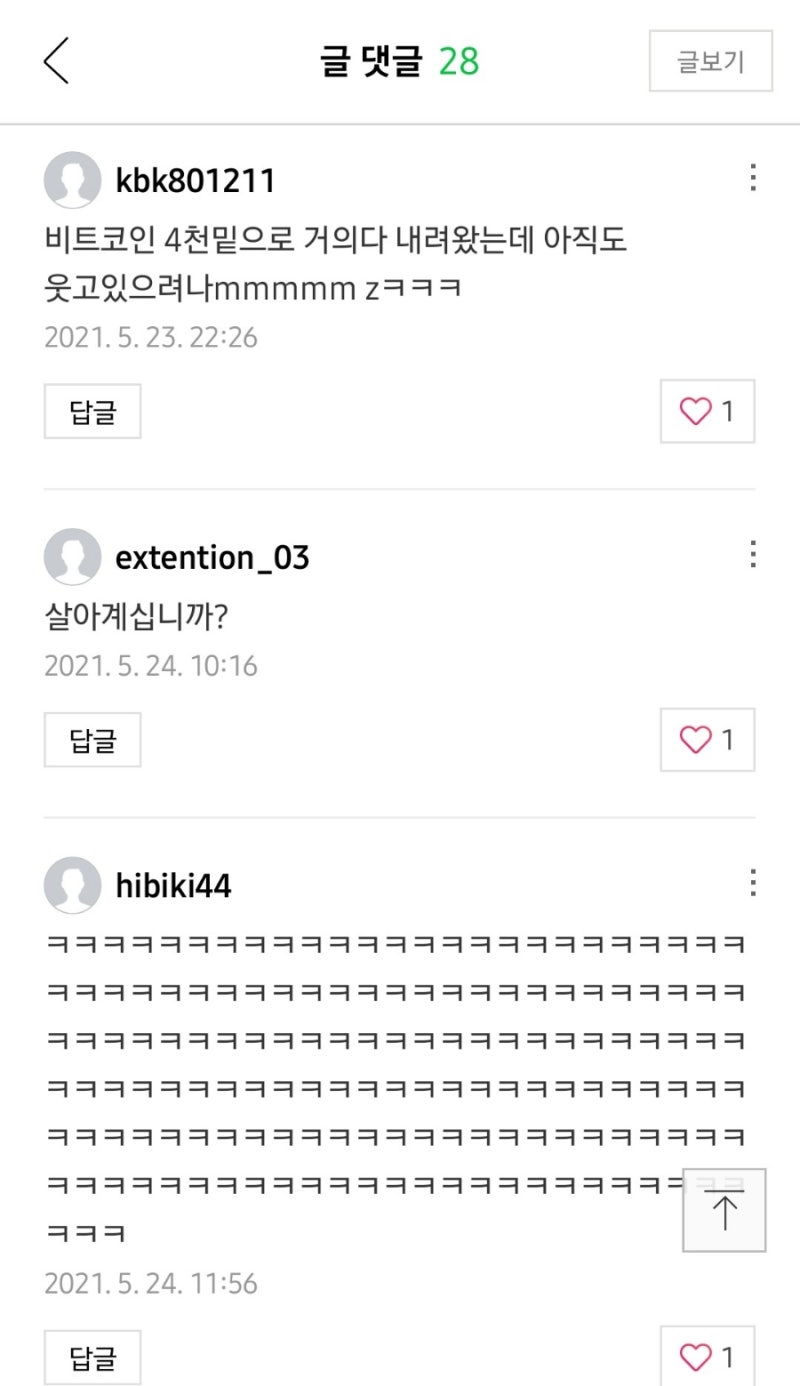Reply to kbk801211's comment

93,411
